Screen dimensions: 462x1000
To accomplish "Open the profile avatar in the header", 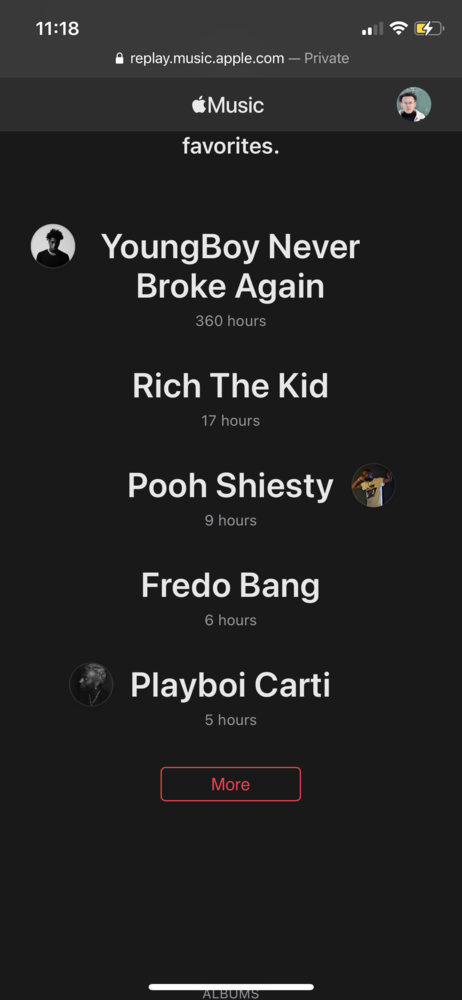I will point(414,104).
